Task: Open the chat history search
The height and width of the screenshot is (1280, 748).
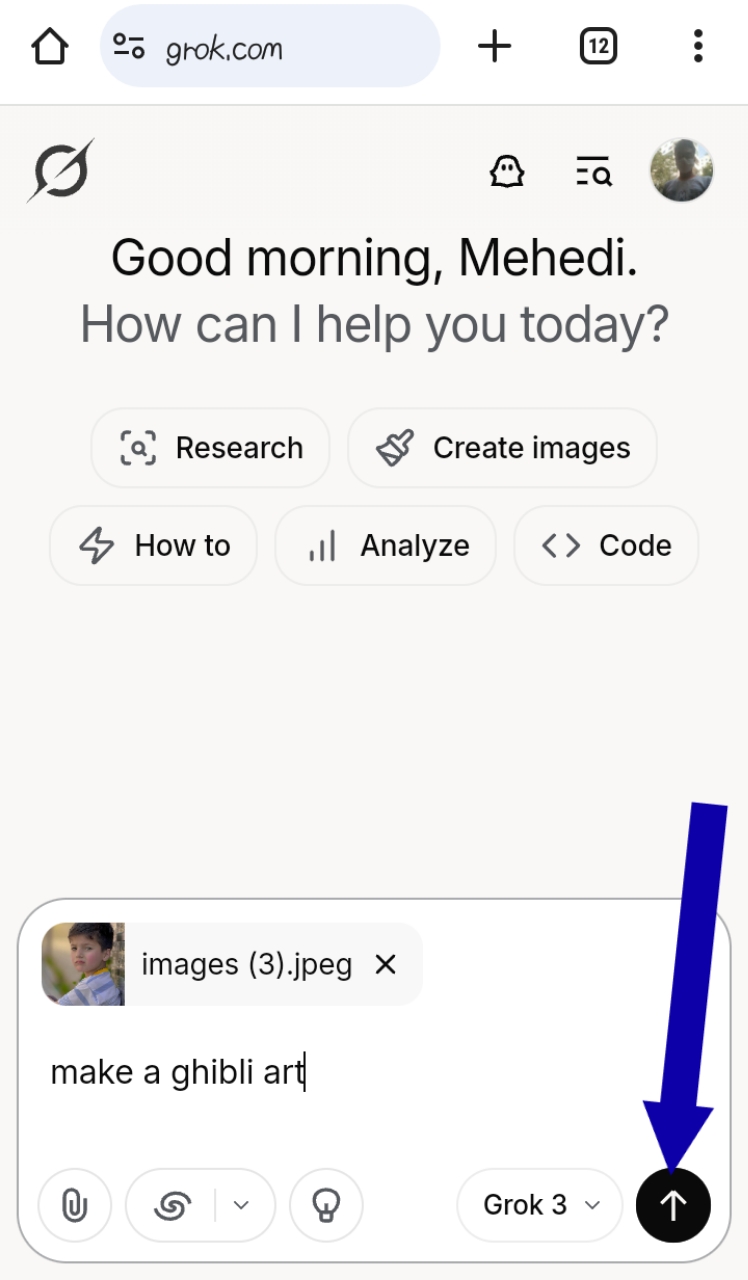Action: pyautogui.click(x=594, y=172)
